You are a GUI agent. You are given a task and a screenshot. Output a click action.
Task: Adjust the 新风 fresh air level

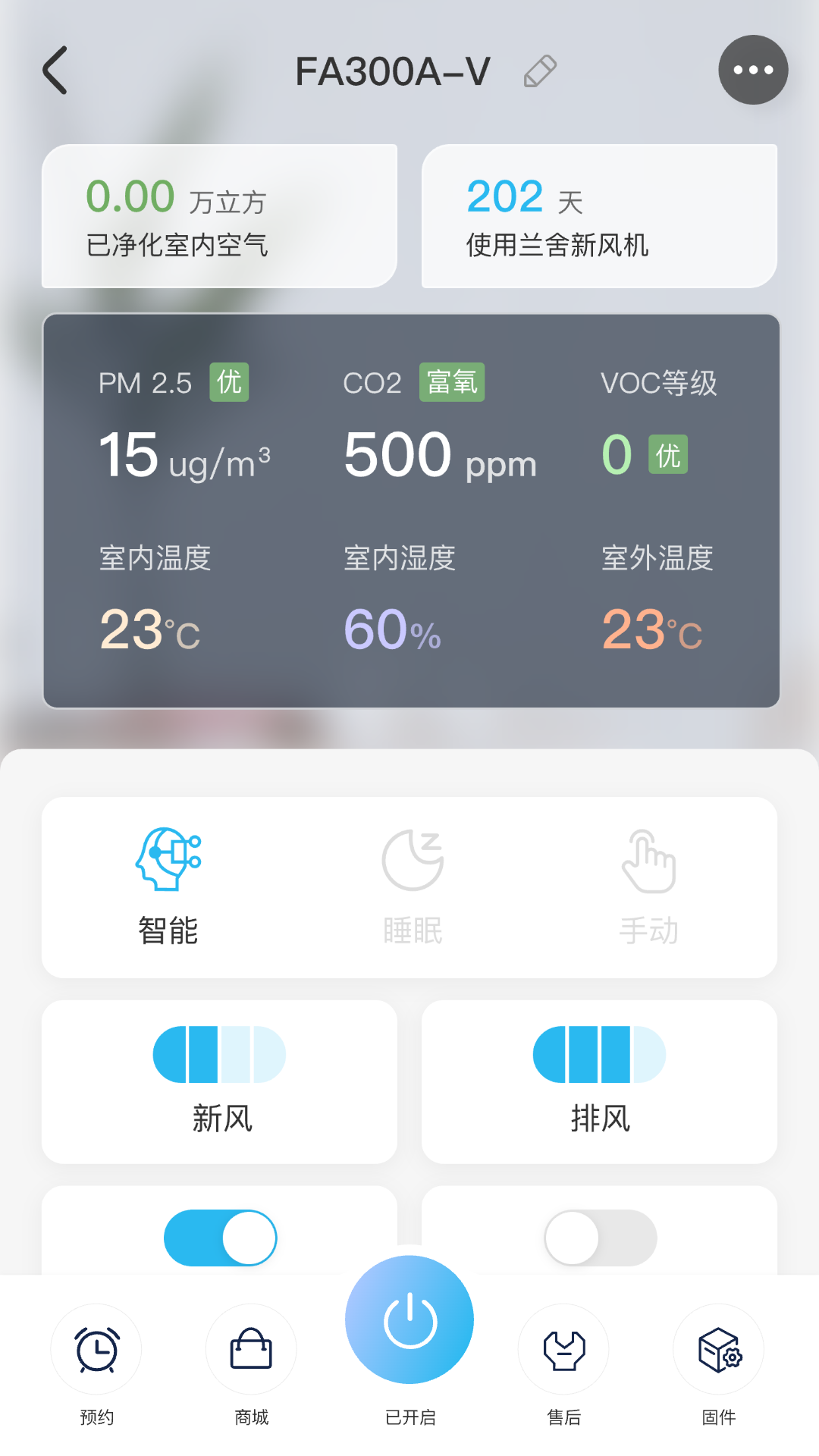coord(219,1055)
